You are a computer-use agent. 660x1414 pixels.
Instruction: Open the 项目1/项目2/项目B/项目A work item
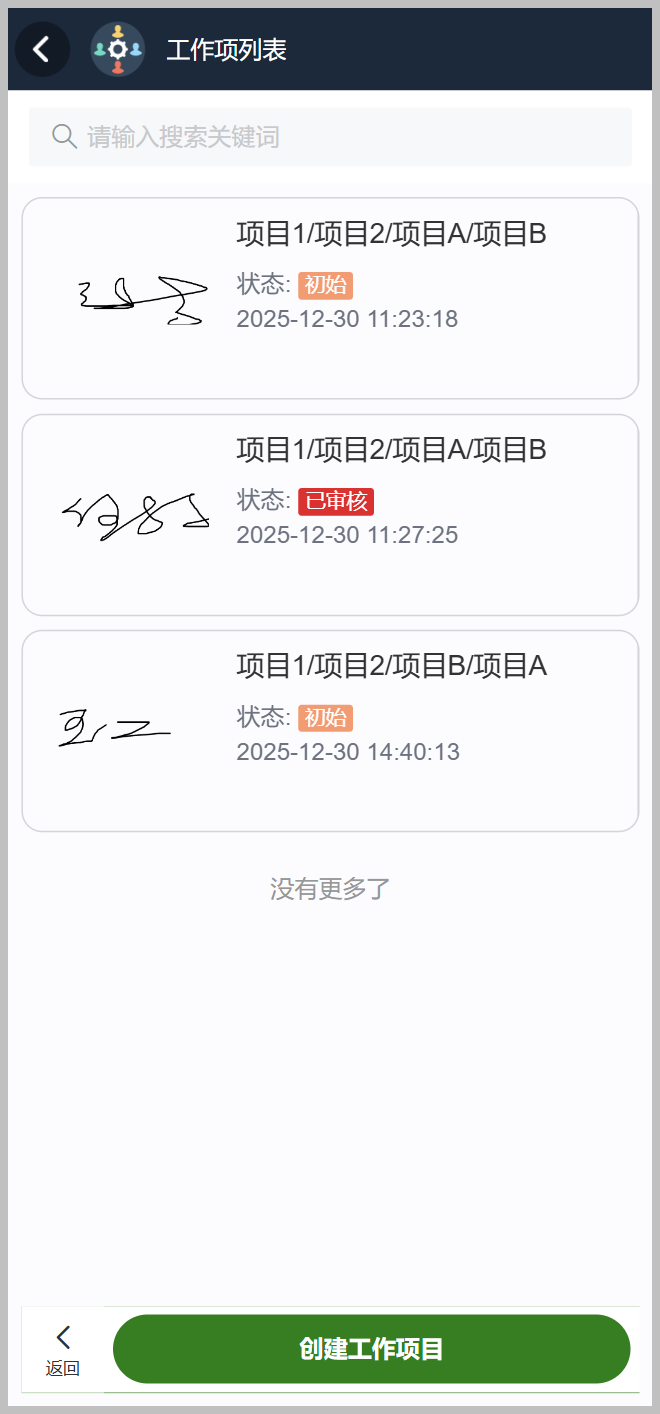pos(330,730)
